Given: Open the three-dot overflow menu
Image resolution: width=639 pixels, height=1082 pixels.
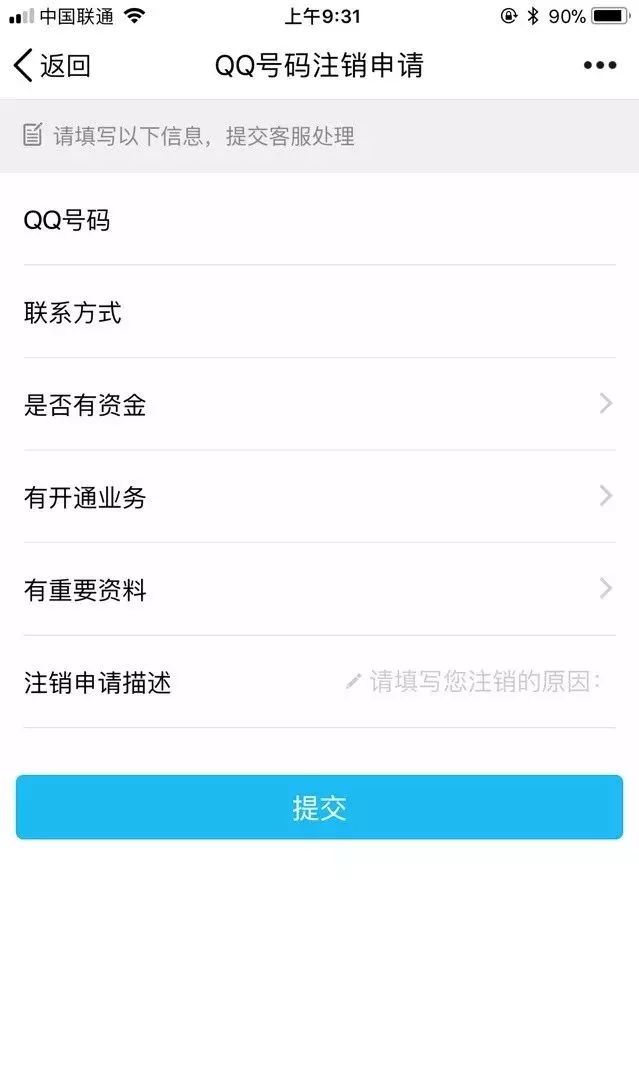Looking at the screenshot, I should click(600, 66).
